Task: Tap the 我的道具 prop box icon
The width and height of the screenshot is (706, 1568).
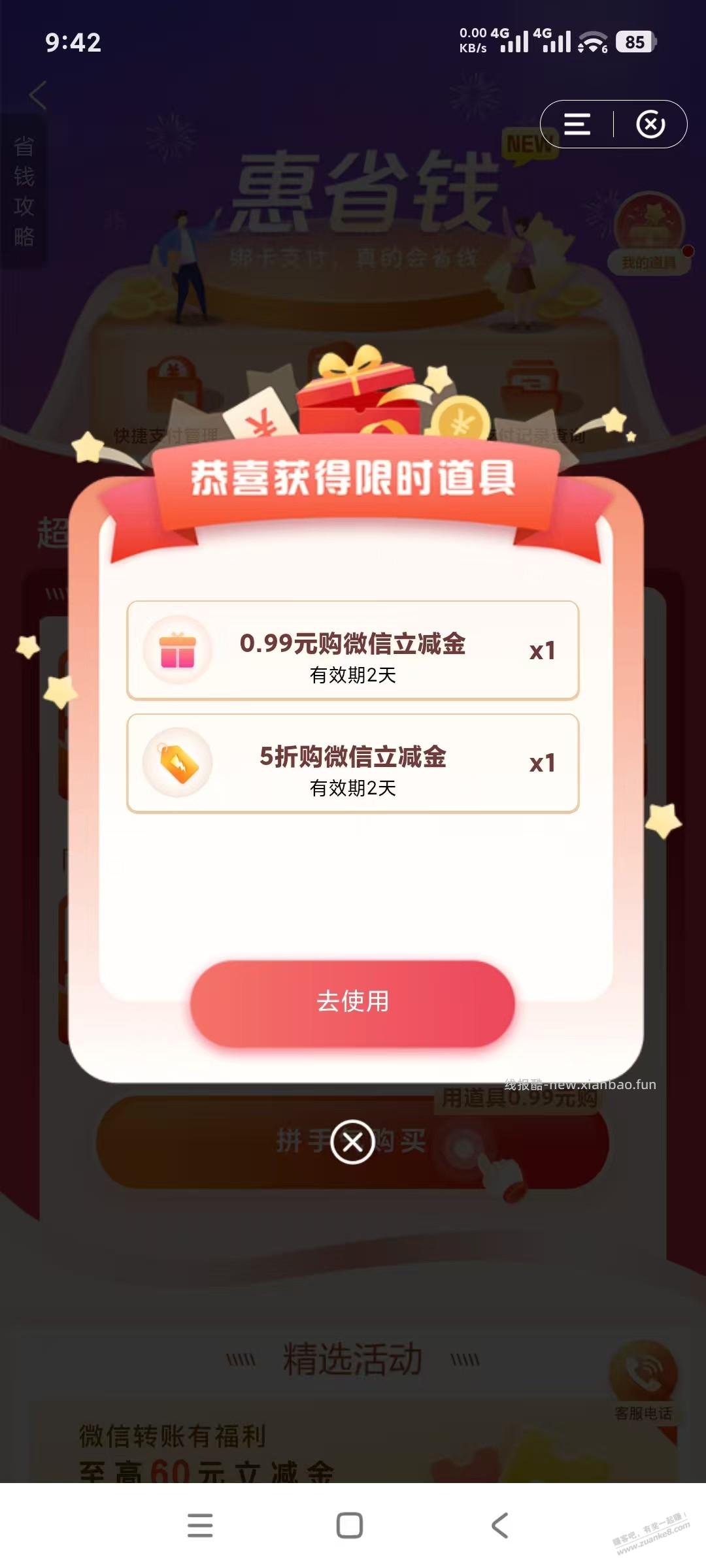Action: coord(649,222)
